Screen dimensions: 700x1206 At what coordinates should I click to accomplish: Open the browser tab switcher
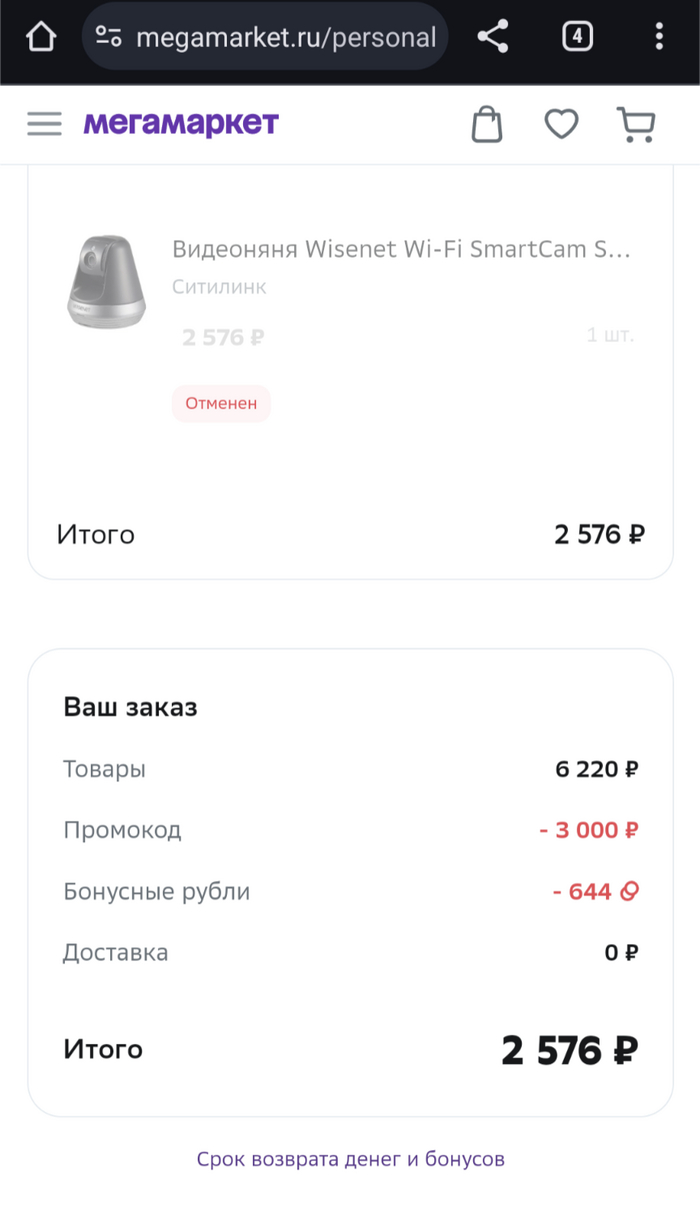coord(577,38)
